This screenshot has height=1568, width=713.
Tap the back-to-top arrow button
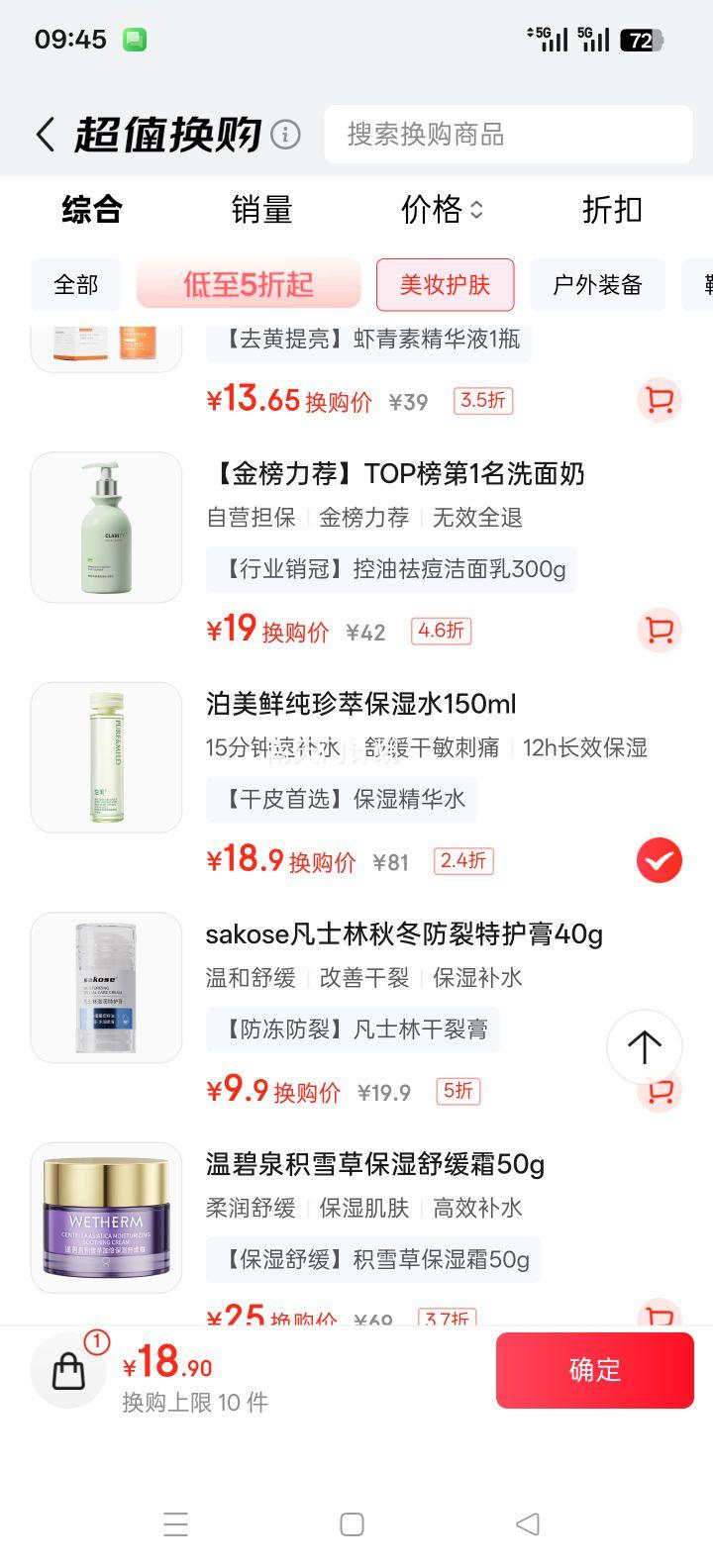[644, 1047]
